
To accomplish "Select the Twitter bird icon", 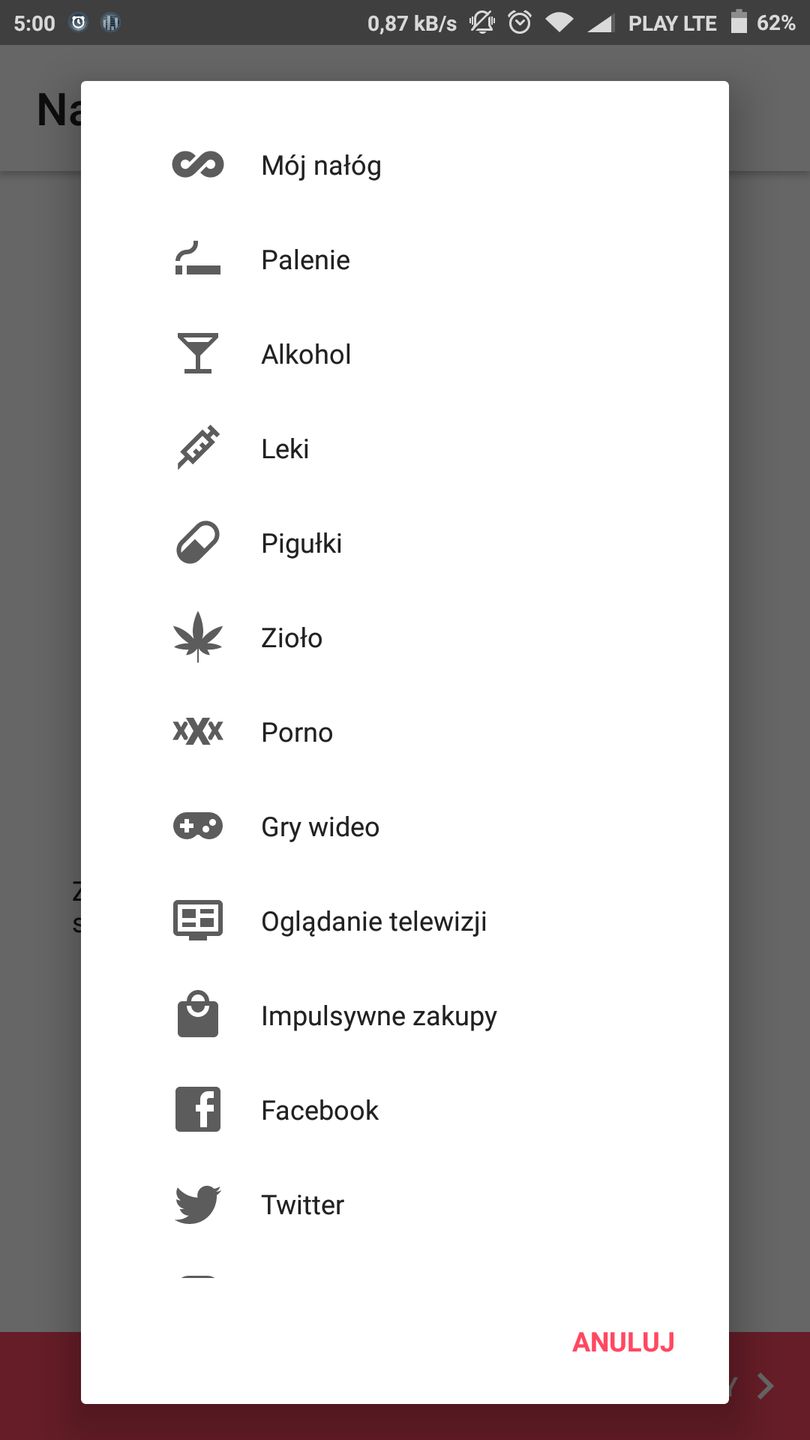I will [197, 1203].
